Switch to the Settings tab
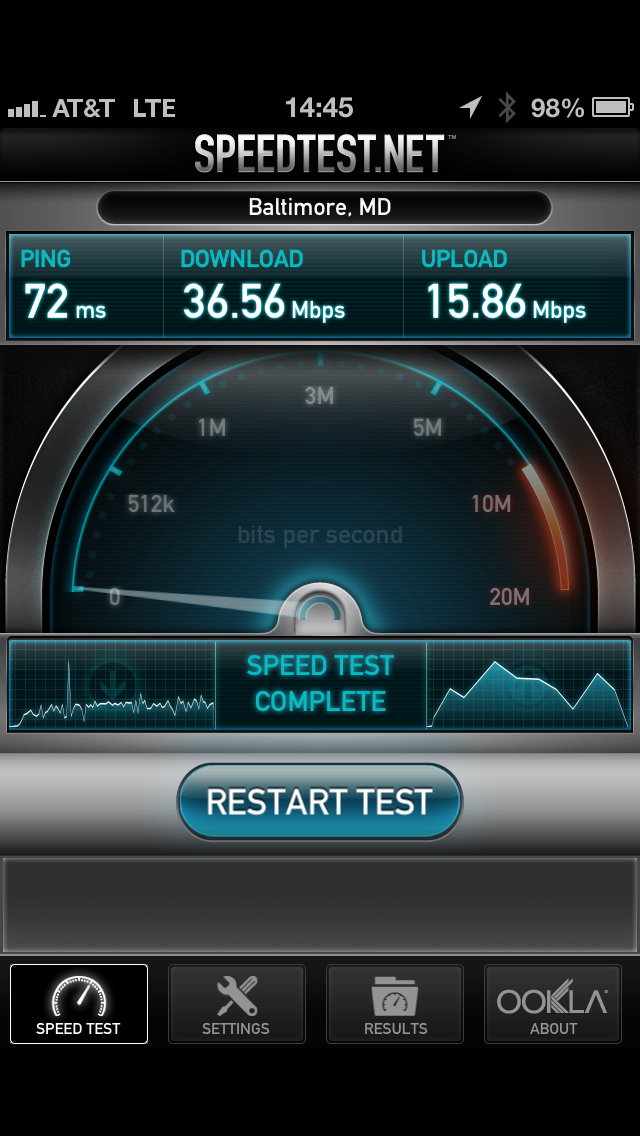This screenshot has width=640, height=1136. tap(236, 1003)
